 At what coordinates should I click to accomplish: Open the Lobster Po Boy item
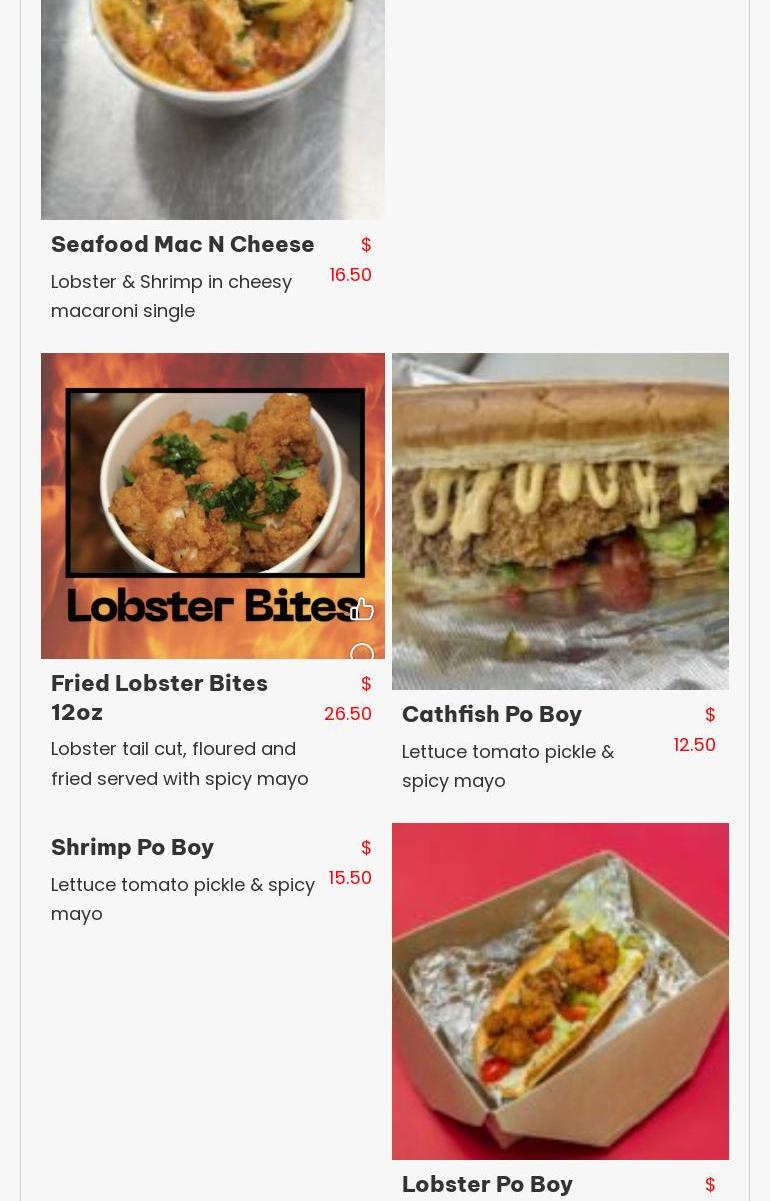[x=487, y=1184]
